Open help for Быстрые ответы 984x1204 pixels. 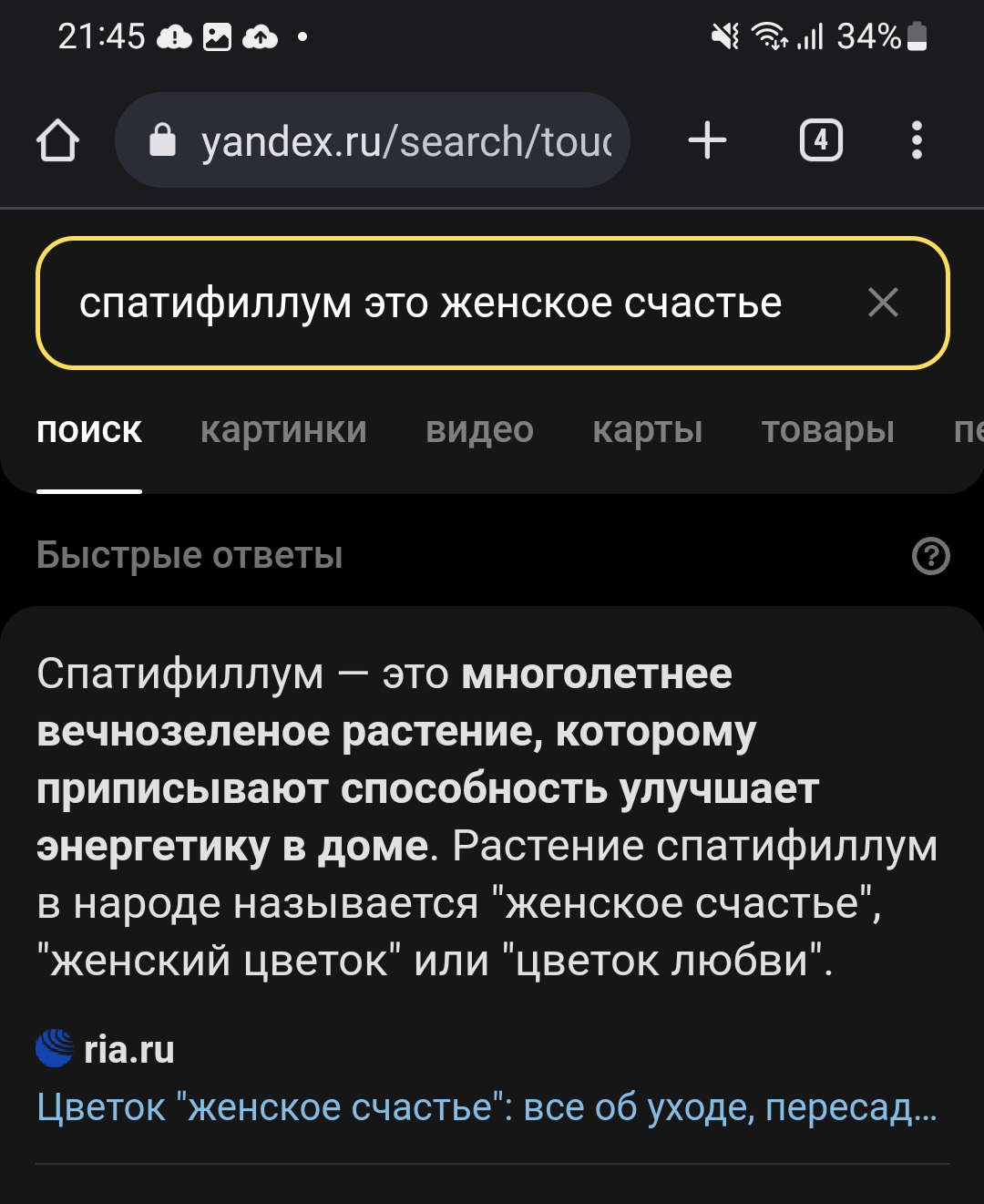click(930, 555)
